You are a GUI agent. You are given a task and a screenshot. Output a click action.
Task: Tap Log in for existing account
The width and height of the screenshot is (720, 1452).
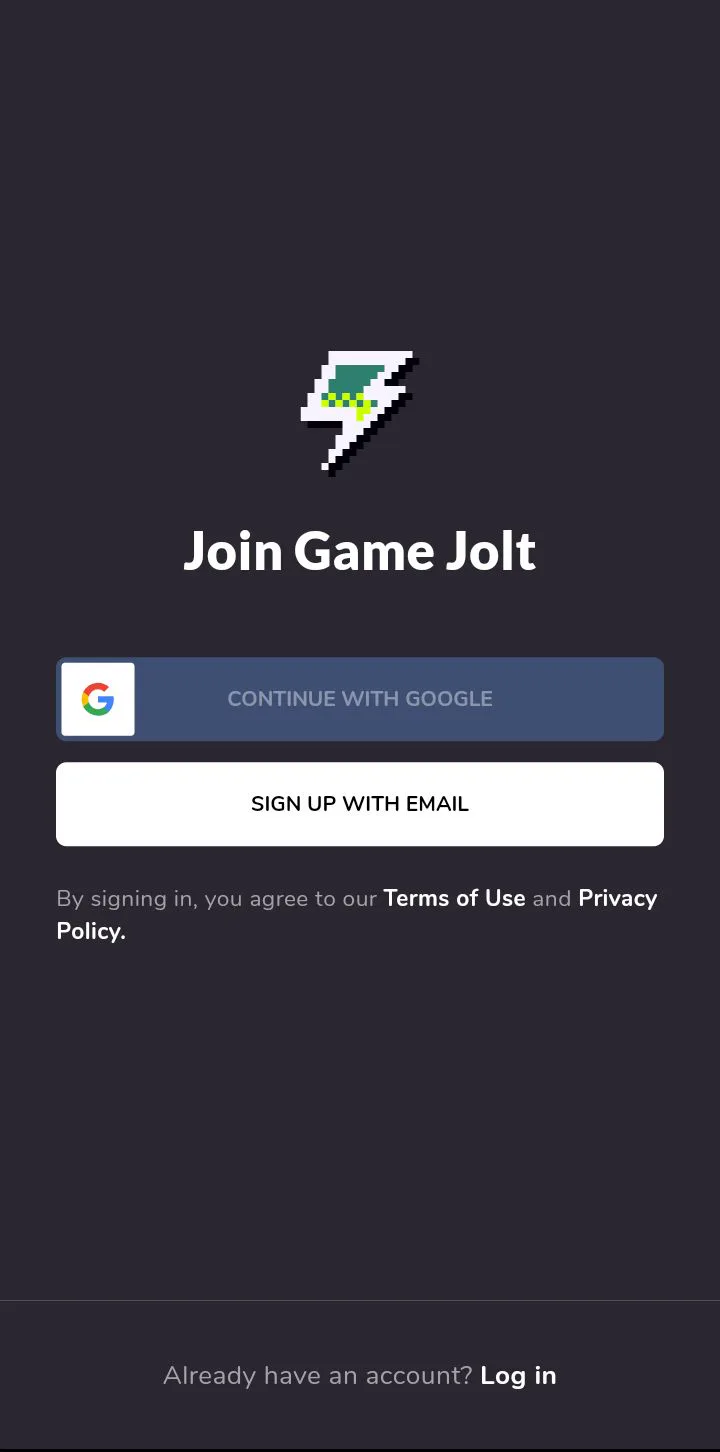518,1376
